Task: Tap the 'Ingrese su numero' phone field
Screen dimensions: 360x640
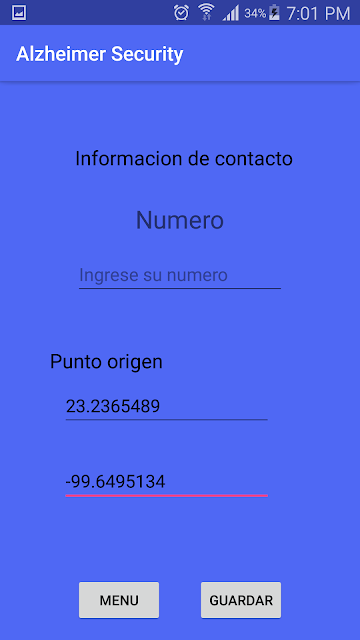Action: coord(180,275)
